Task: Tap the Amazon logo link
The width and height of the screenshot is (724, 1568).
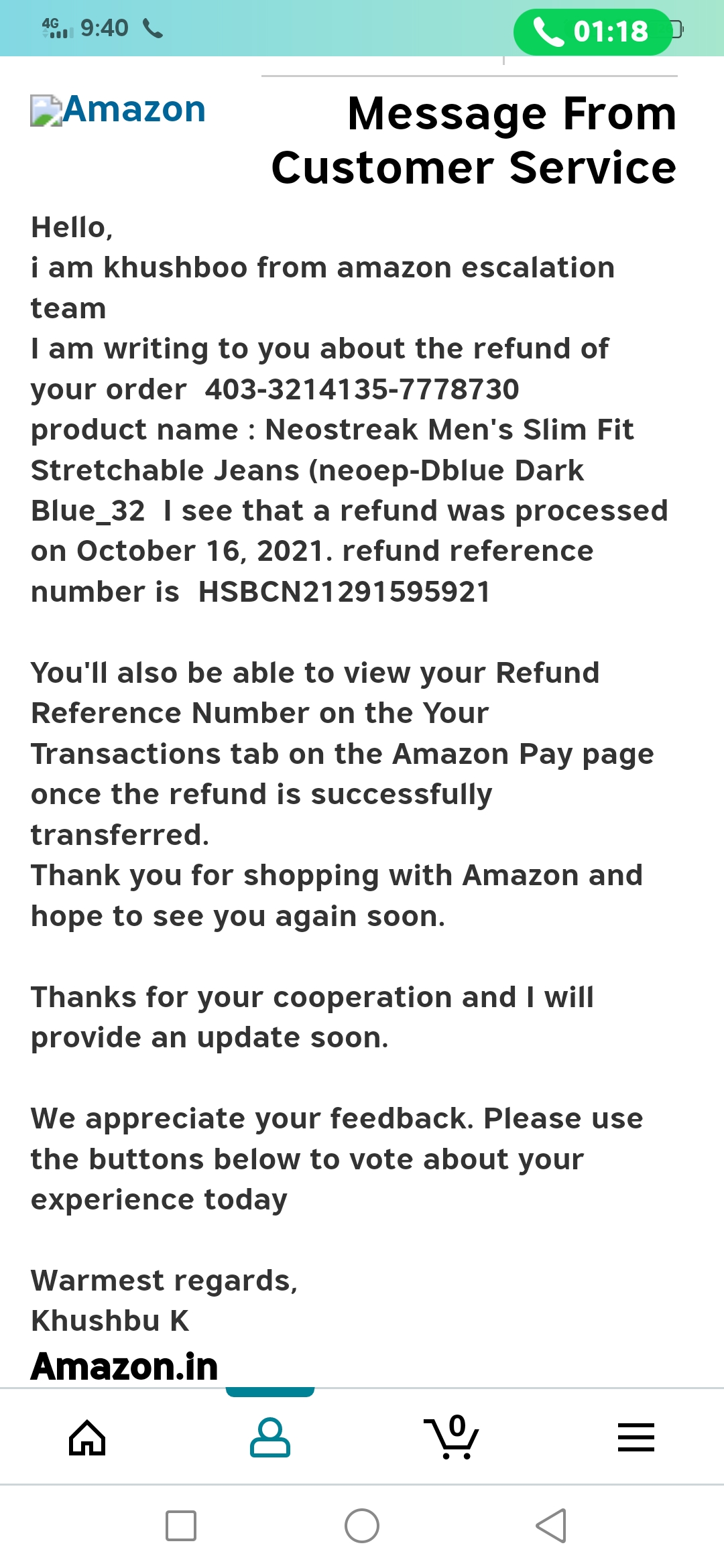Action: point(119,110)
